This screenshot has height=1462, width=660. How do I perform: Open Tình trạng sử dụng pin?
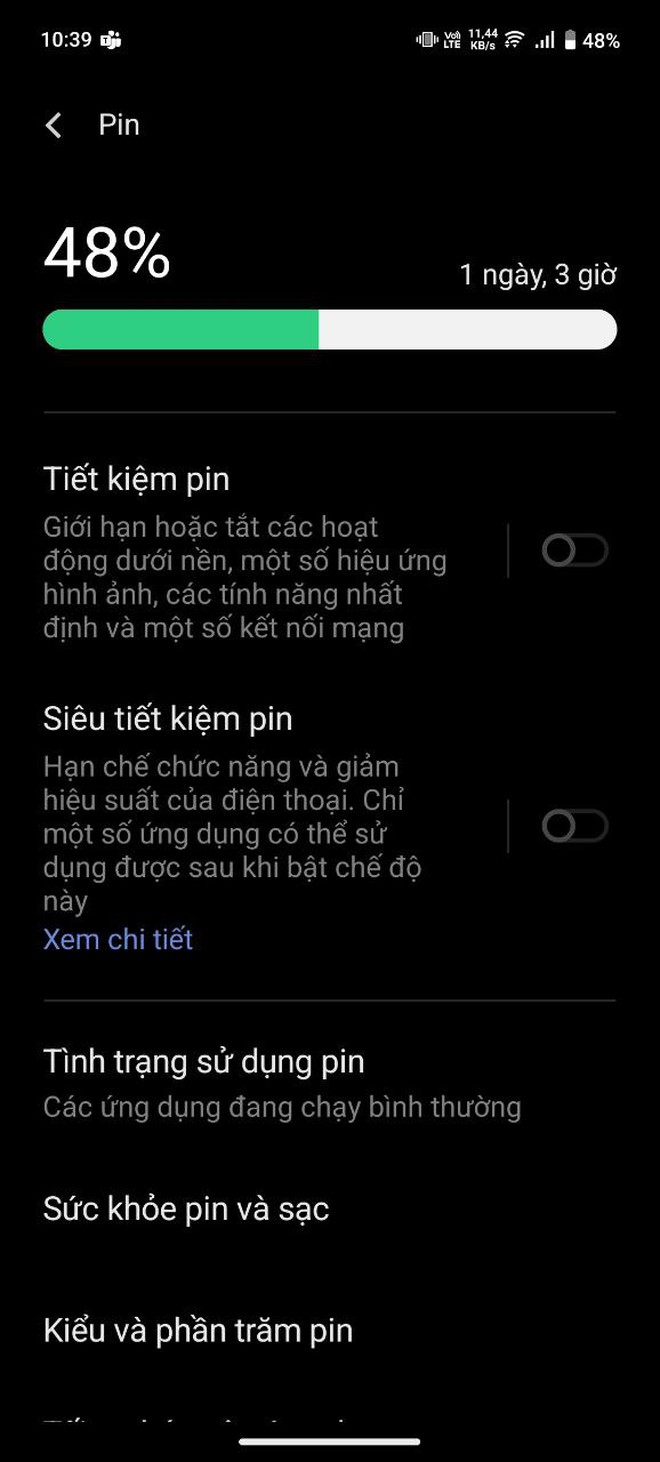(x=280, y=1082)
